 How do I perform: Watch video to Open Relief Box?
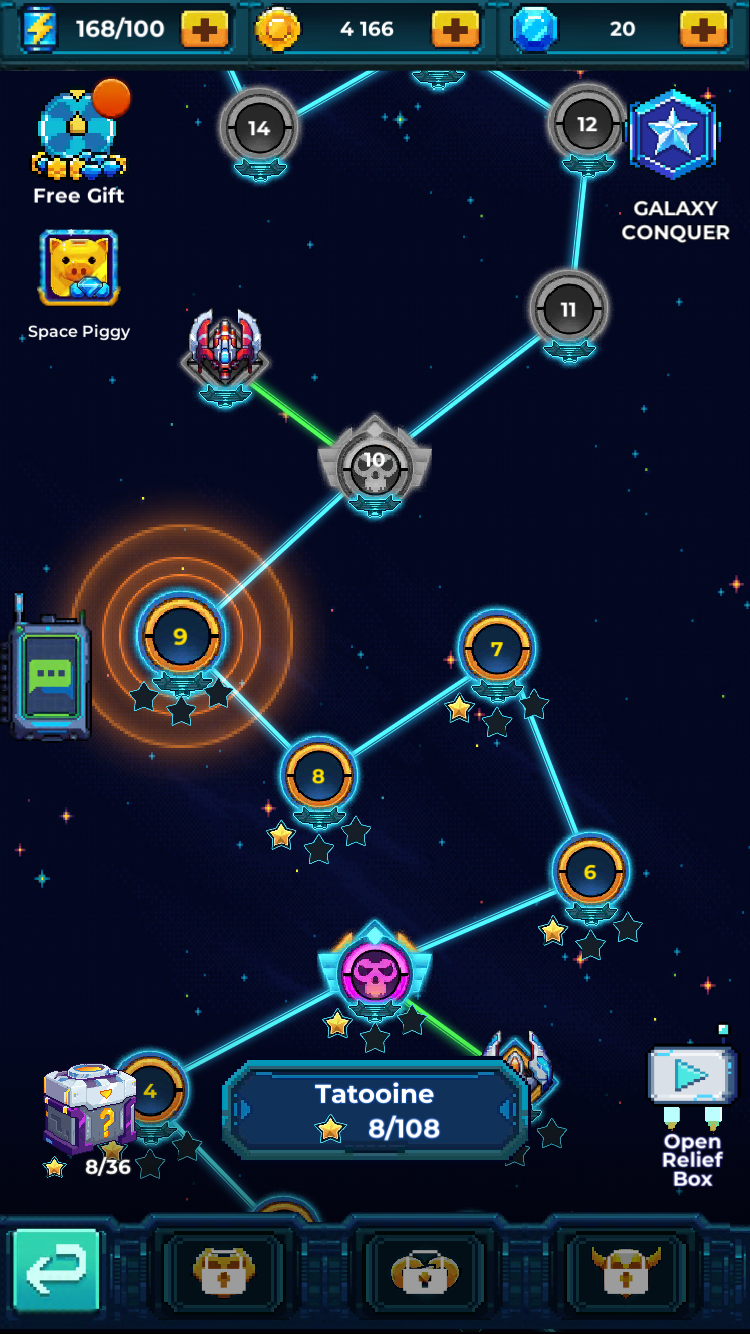coord(691,1077)
